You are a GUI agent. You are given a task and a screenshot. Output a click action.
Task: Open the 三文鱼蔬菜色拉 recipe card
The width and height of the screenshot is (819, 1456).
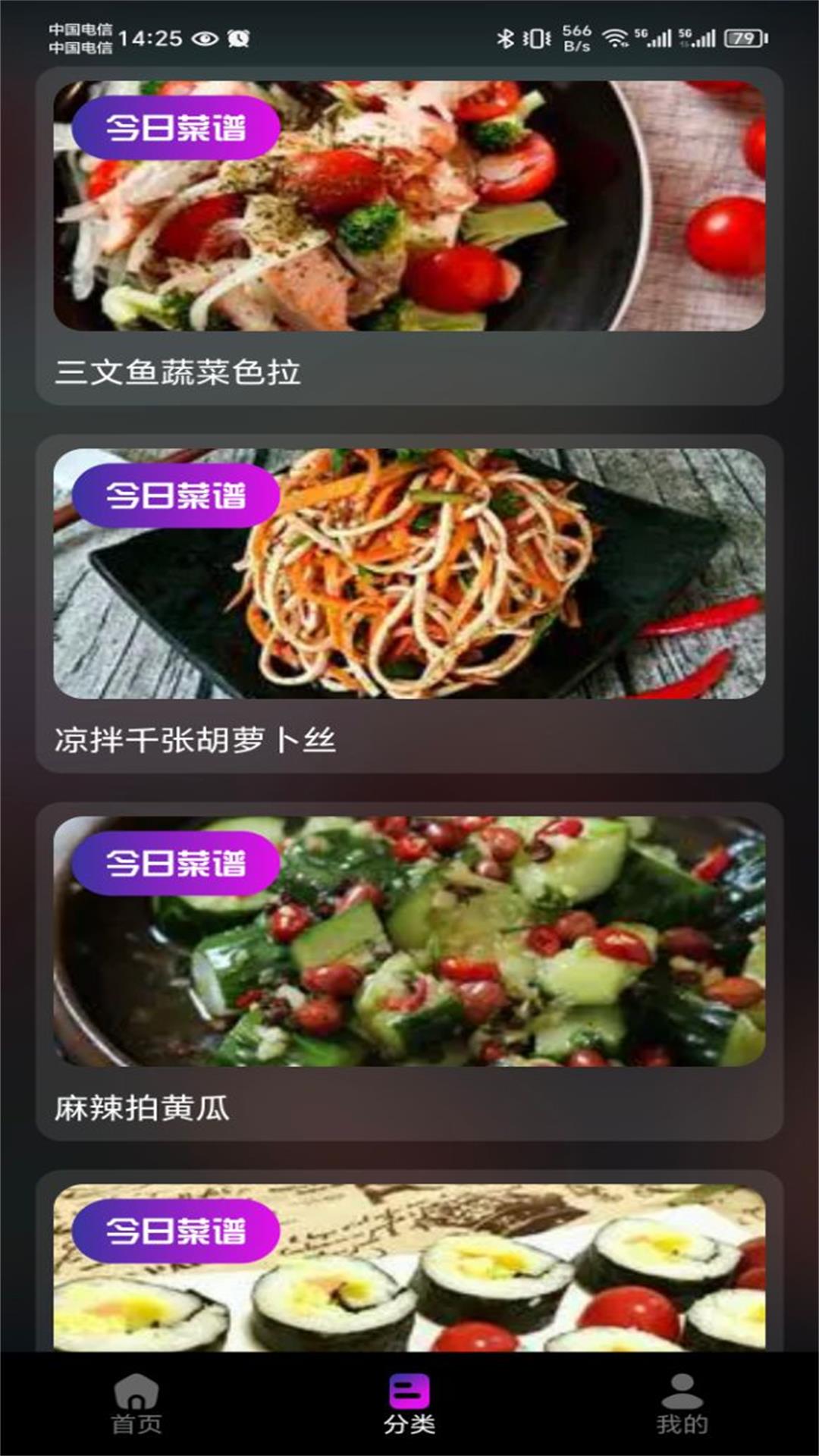pyautogui.click(x=409, y=235)
